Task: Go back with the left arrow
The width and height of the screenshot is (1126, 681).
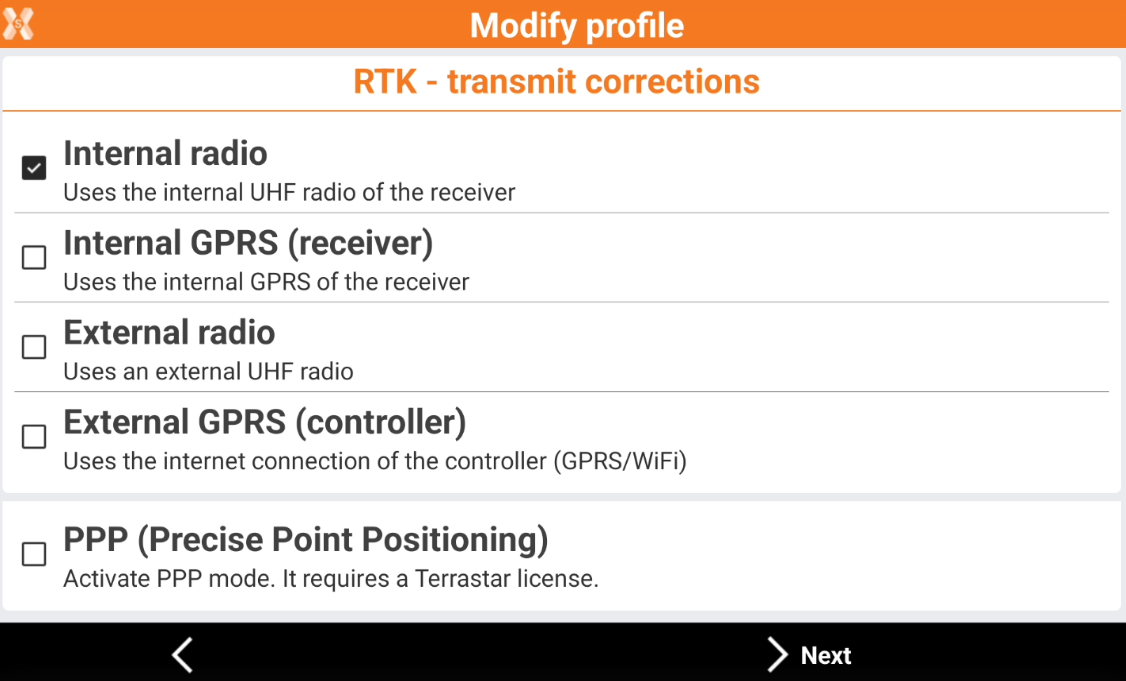Action: click(182, 655)
